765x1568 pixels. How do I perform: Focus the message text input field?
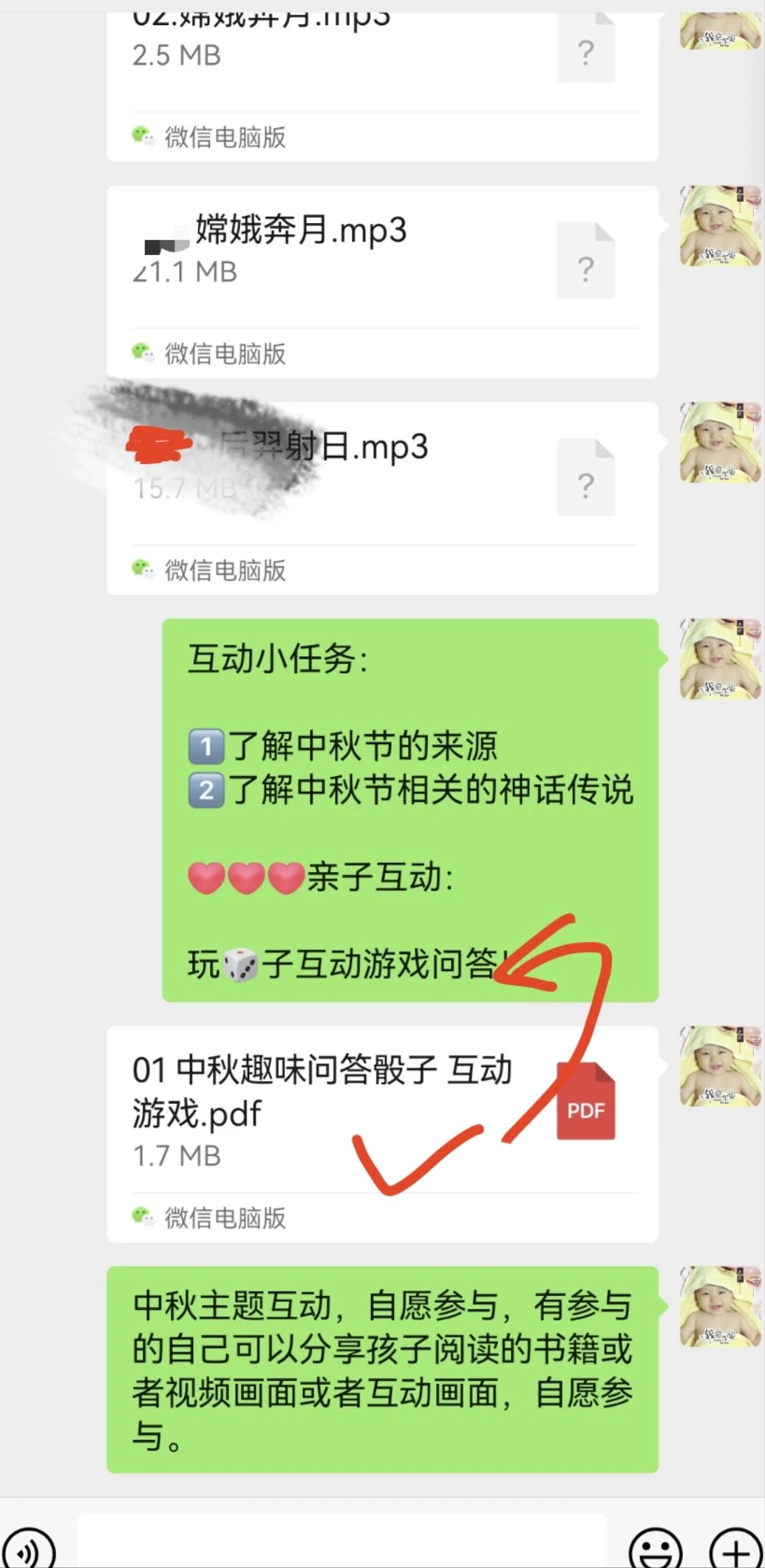pos(341,1546)
